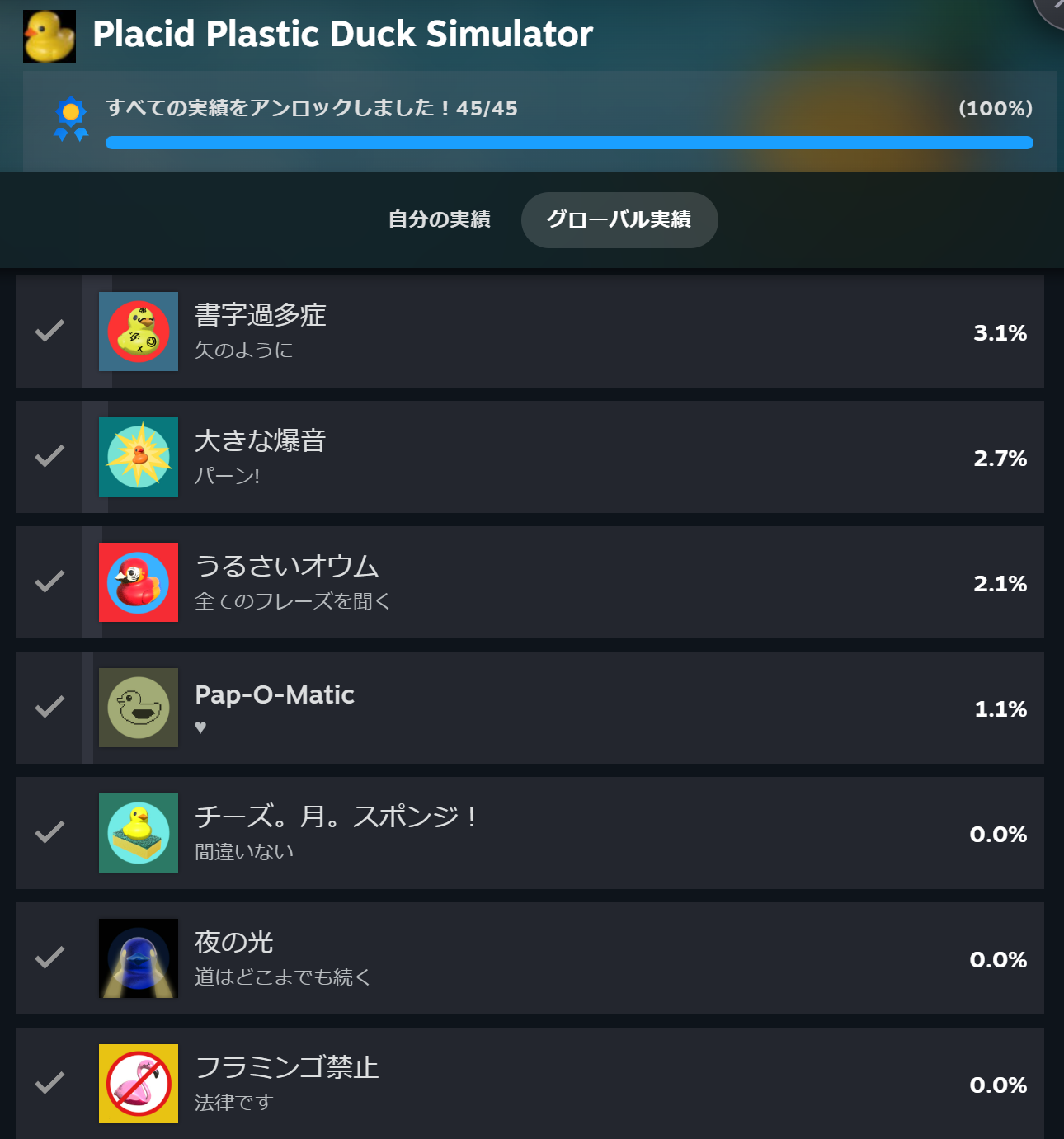Open the Placid Plastic Duck Simulator game title
Screen dimensions: 1064x1139
click(342, 35)
